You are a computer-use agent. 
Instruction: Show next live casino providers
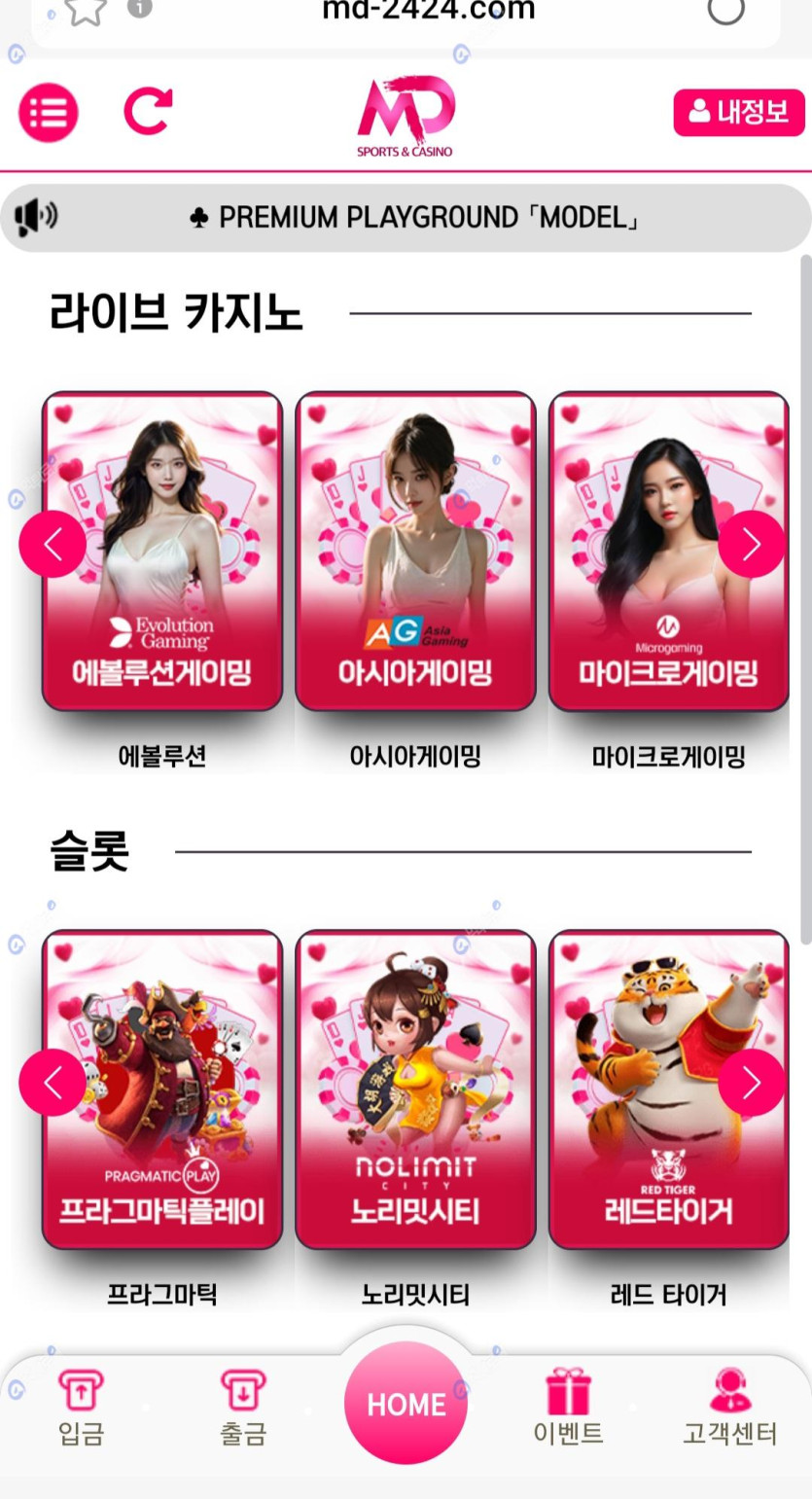click(x=751, y=545)
